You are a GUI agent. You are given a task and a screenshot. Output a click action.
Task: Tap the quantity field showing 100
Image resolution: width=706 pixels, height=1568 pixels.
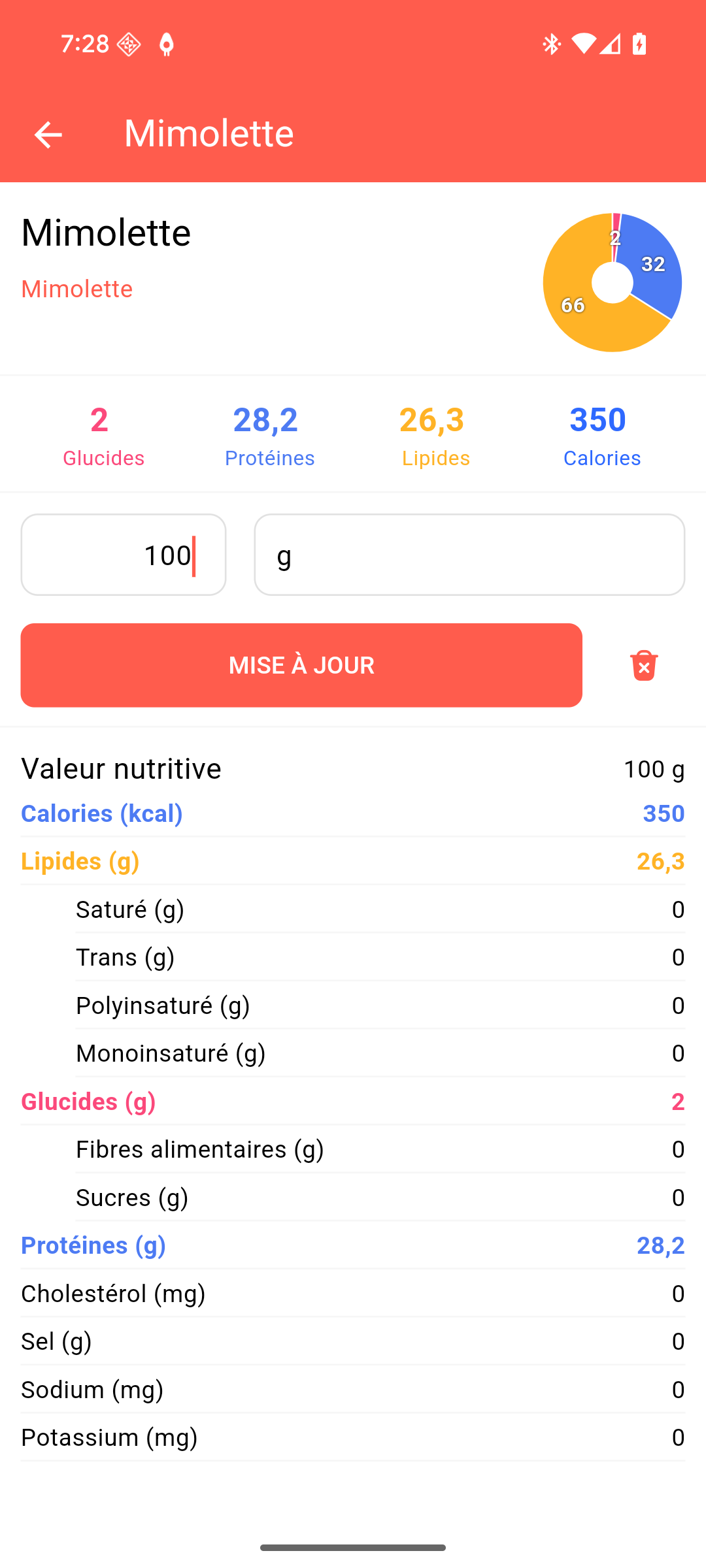tap(124, 555)
